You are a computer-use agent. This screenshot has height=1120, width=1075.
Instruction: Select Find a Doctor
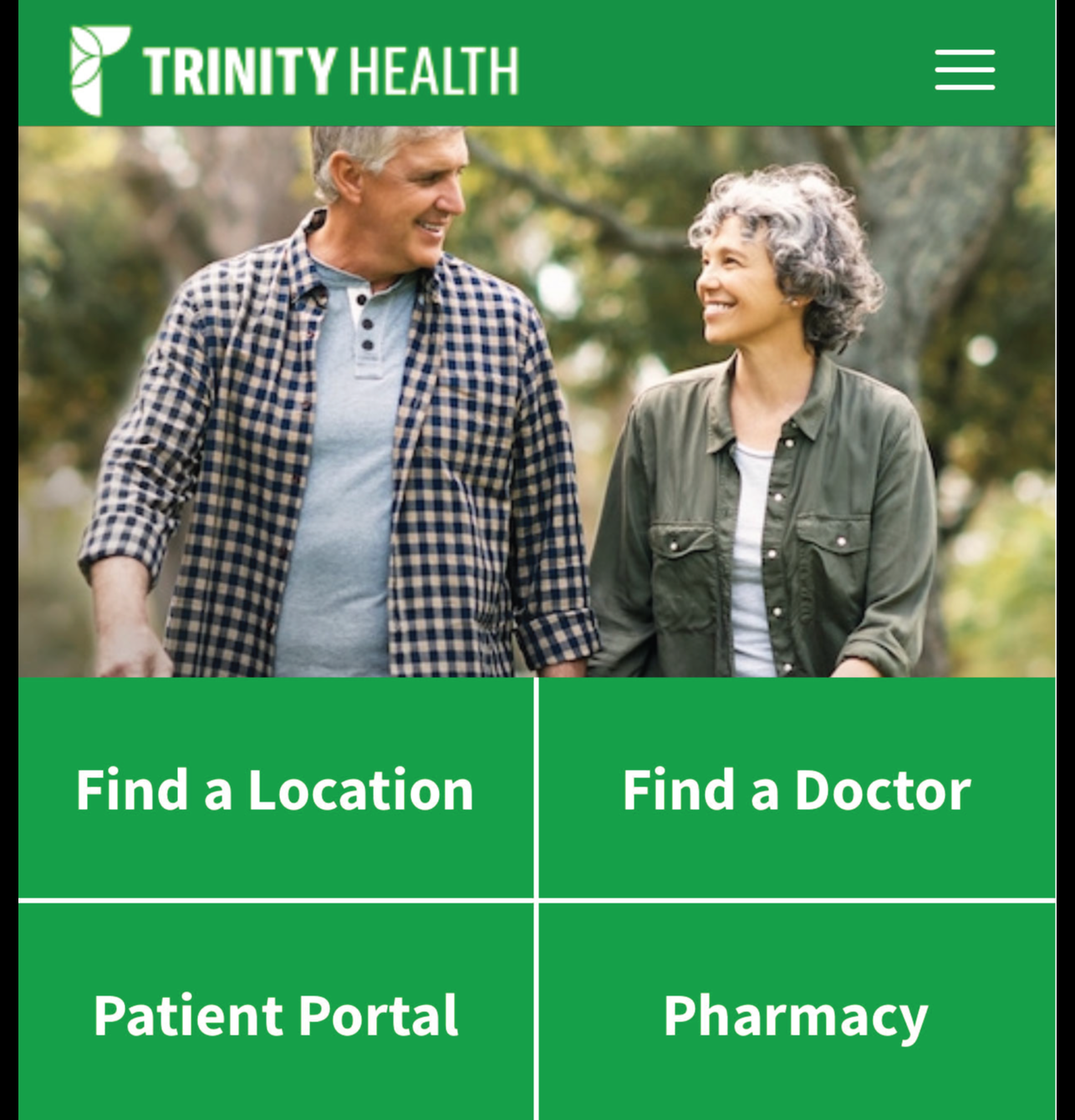pyautogui.click(x=797, y=789)
